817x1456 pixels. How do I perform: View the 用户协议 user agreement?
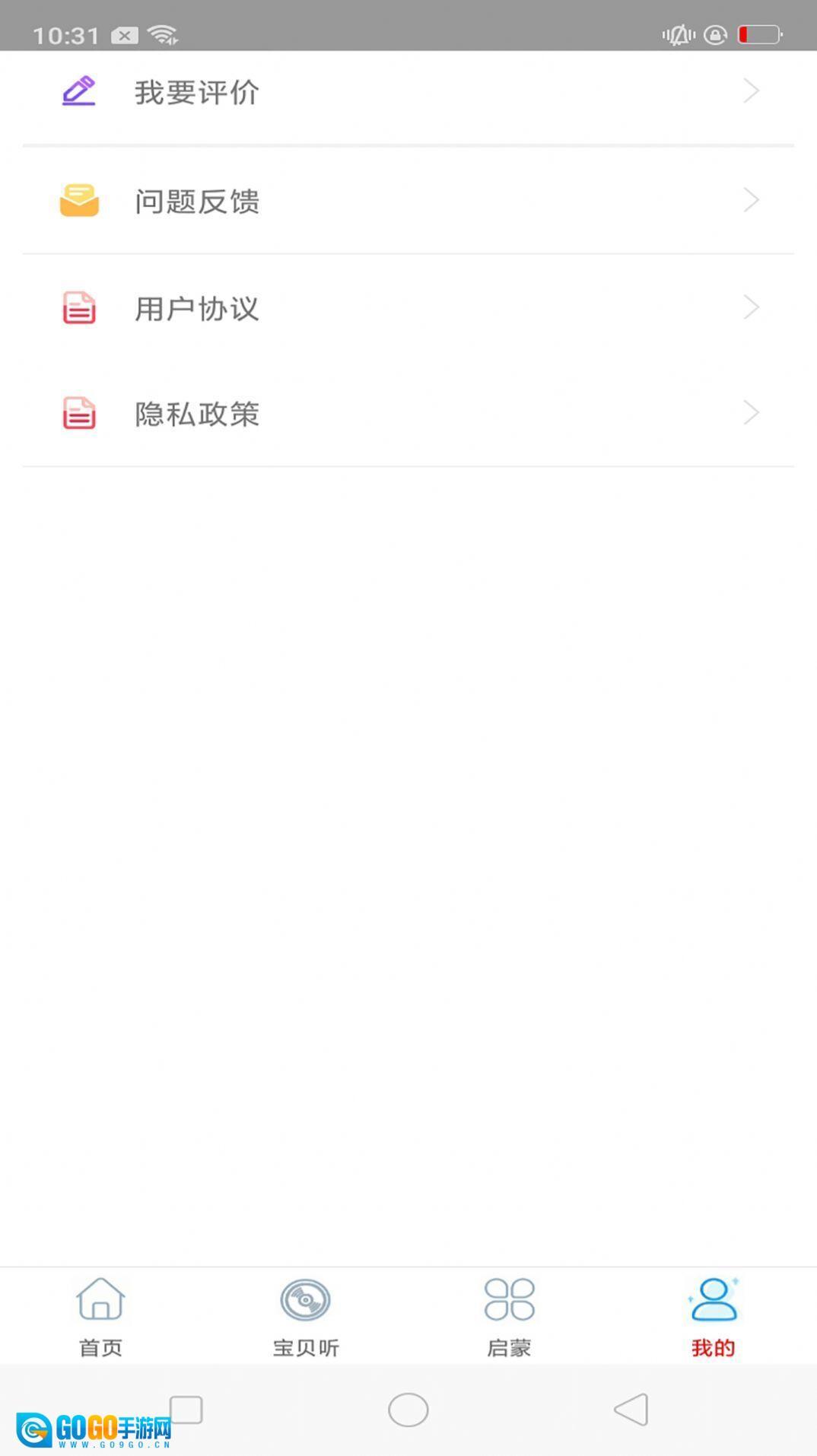pyautogui.click(x=408, y=308)
